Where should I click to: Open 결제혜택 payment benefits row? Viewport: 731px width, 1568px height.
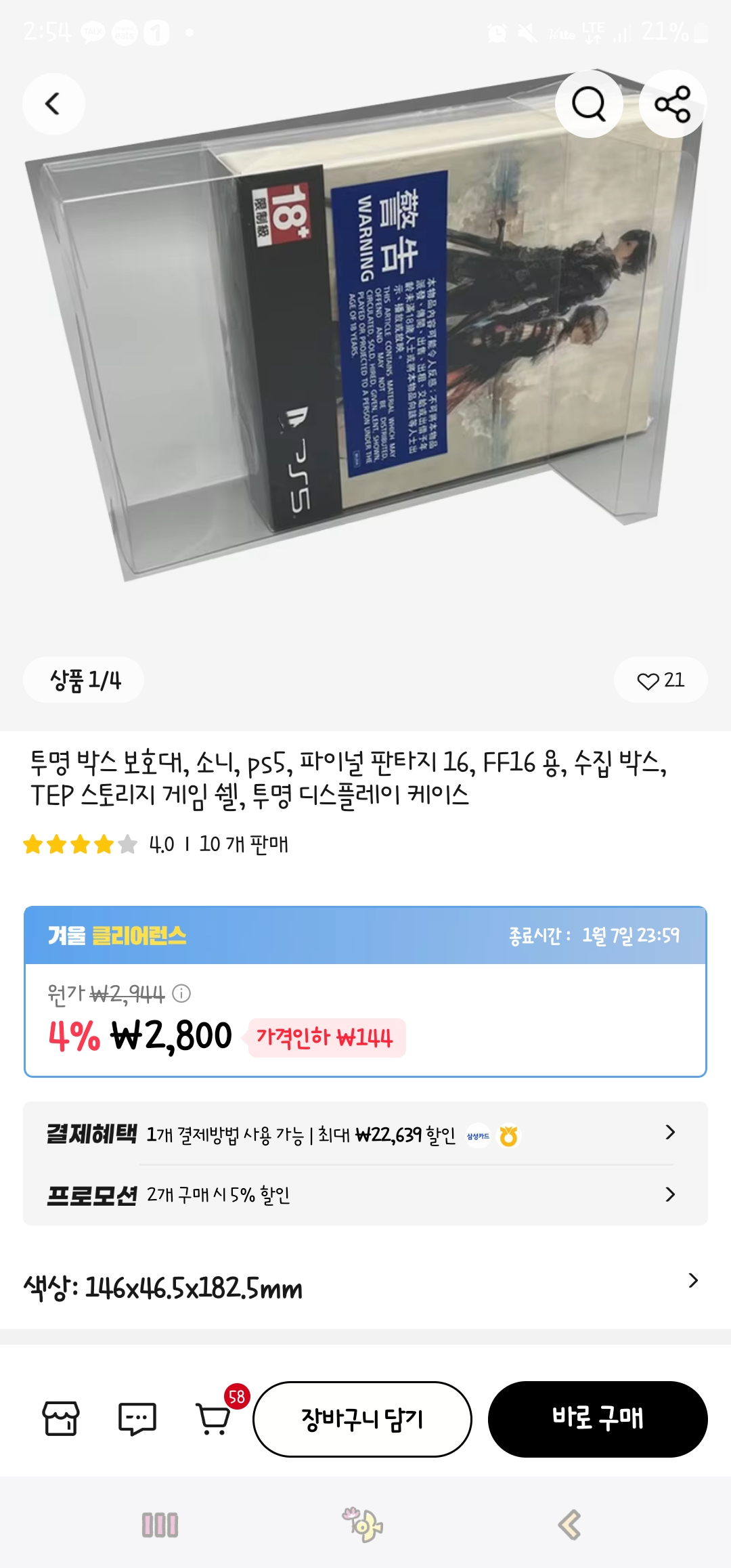[x=365, y=1134]
